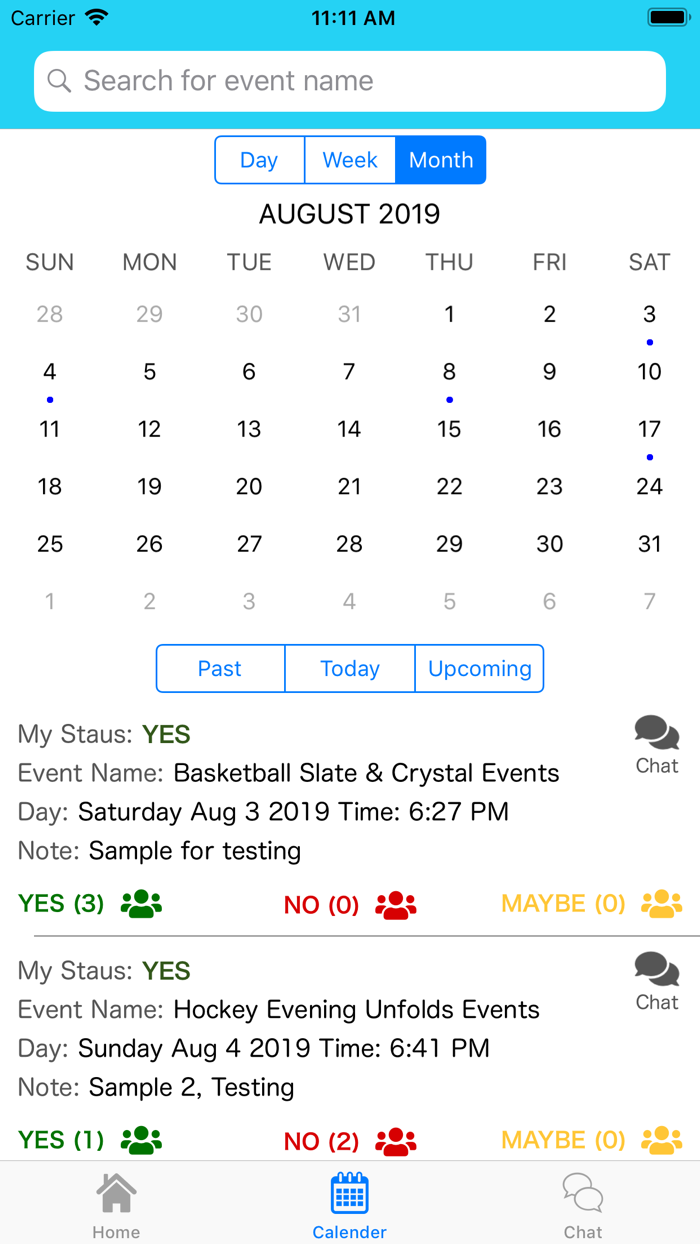Show Today's events
Viewport: 700px width, 1244px height.
click(350, 669)
